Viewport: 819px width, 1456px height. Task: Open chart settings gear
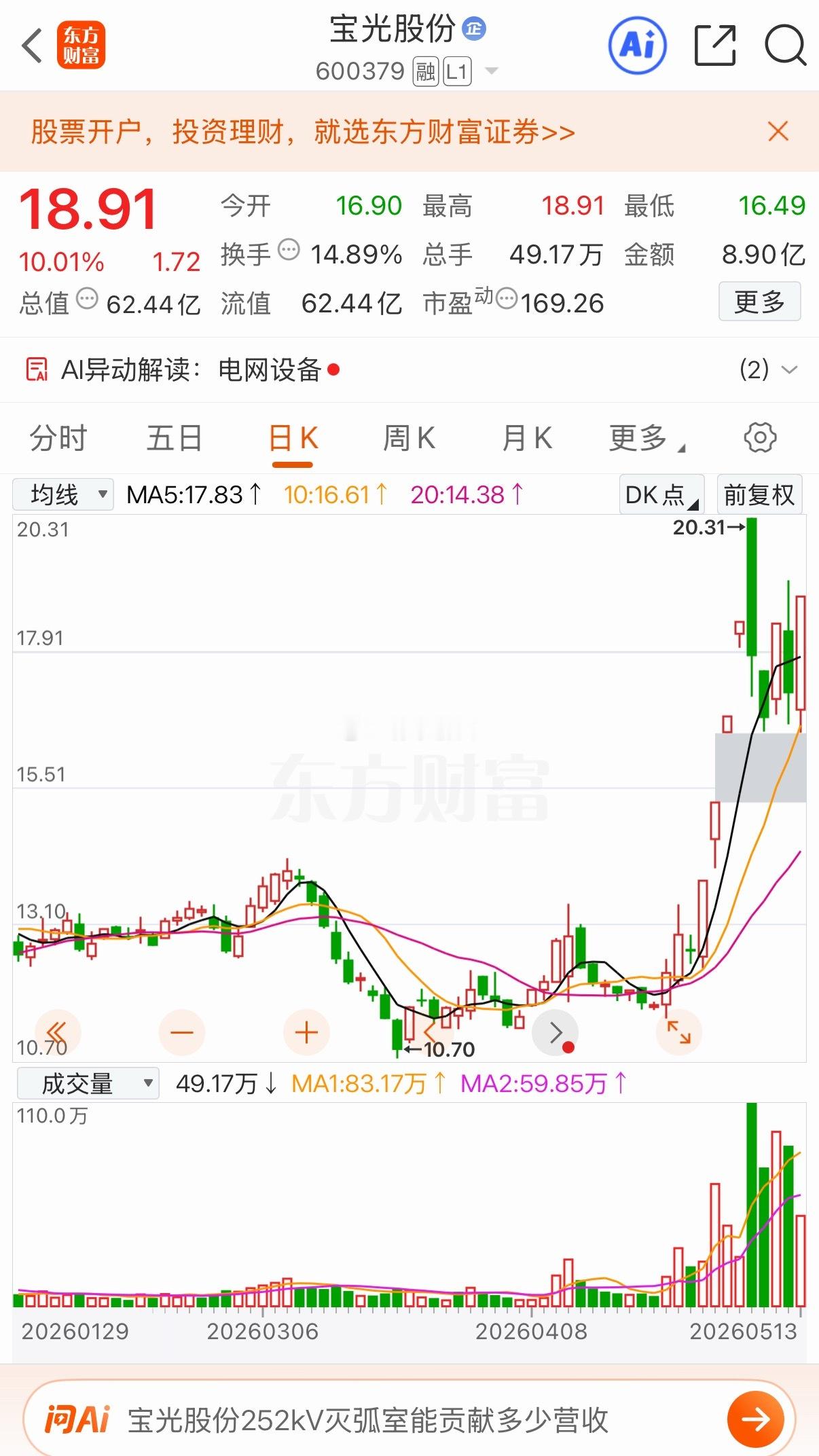(760, 437)
